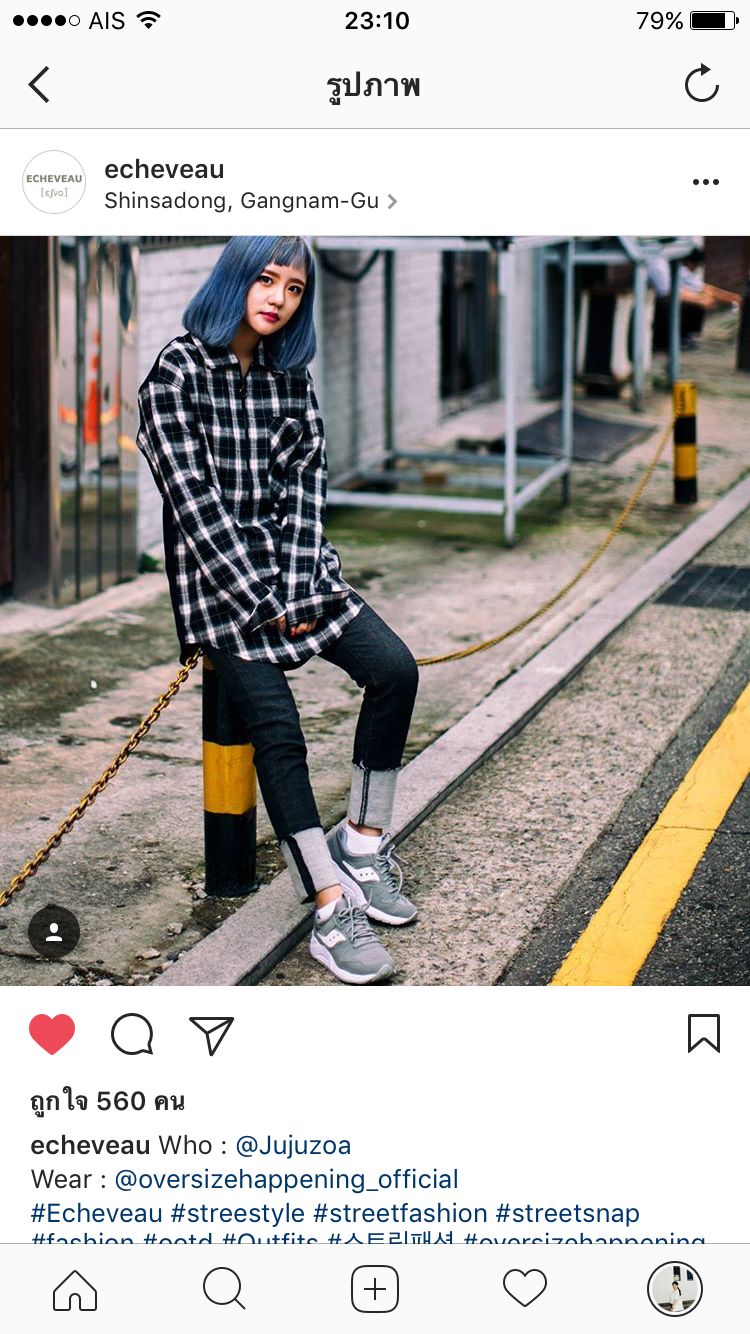Open comments with the speech bubble icon

coord(132,1034)
